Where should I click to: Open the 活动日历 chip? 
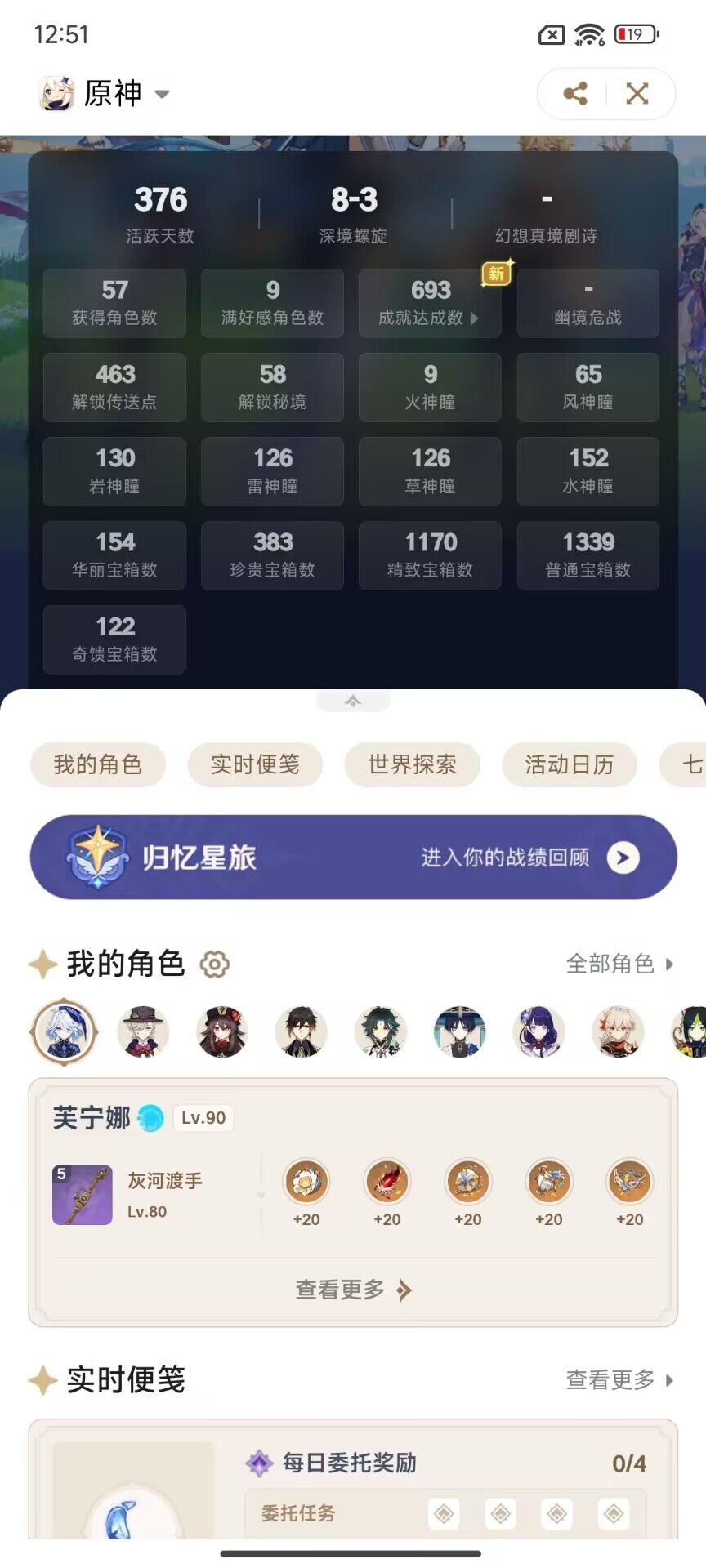569,764
